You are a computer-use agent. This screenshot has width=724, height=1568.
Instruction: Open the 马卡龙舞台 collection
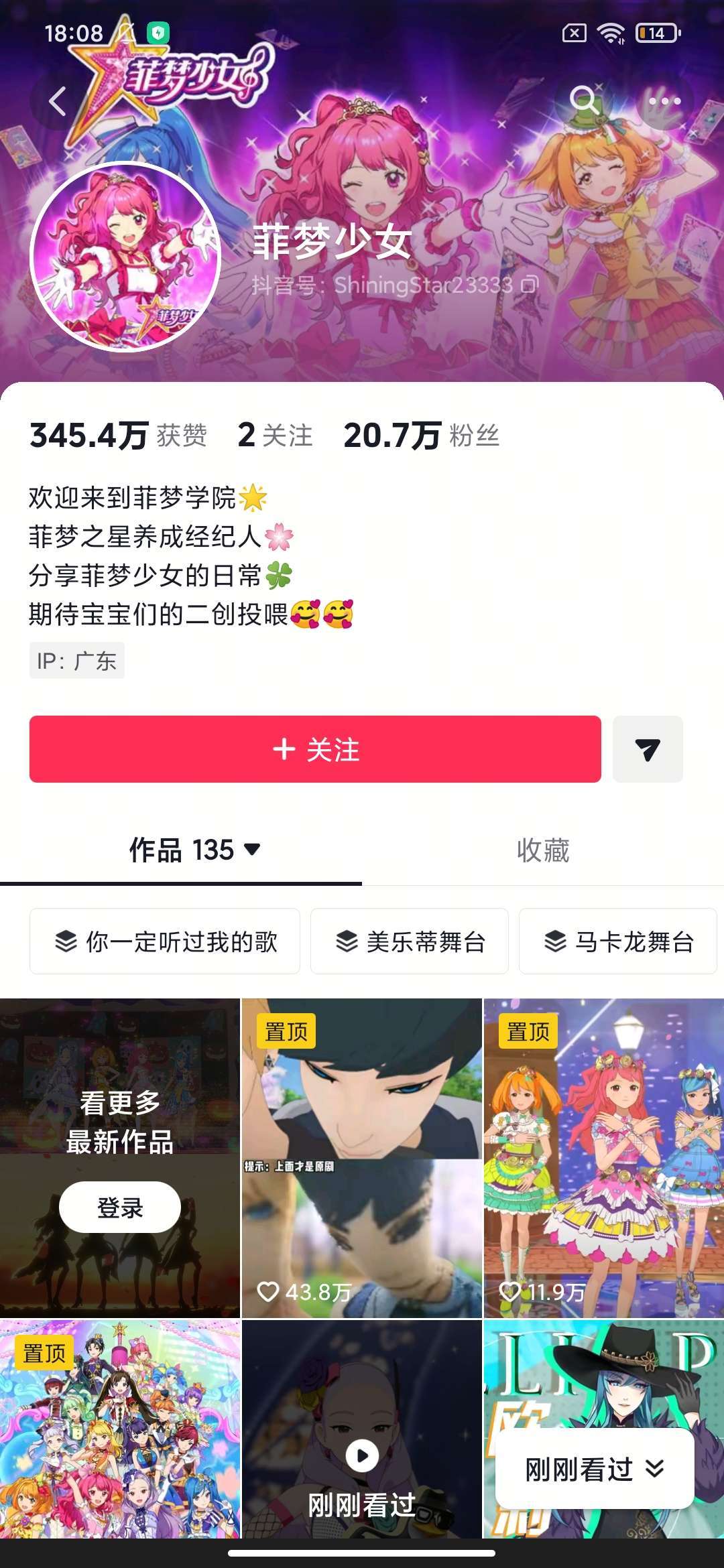[x=618, y=941]
